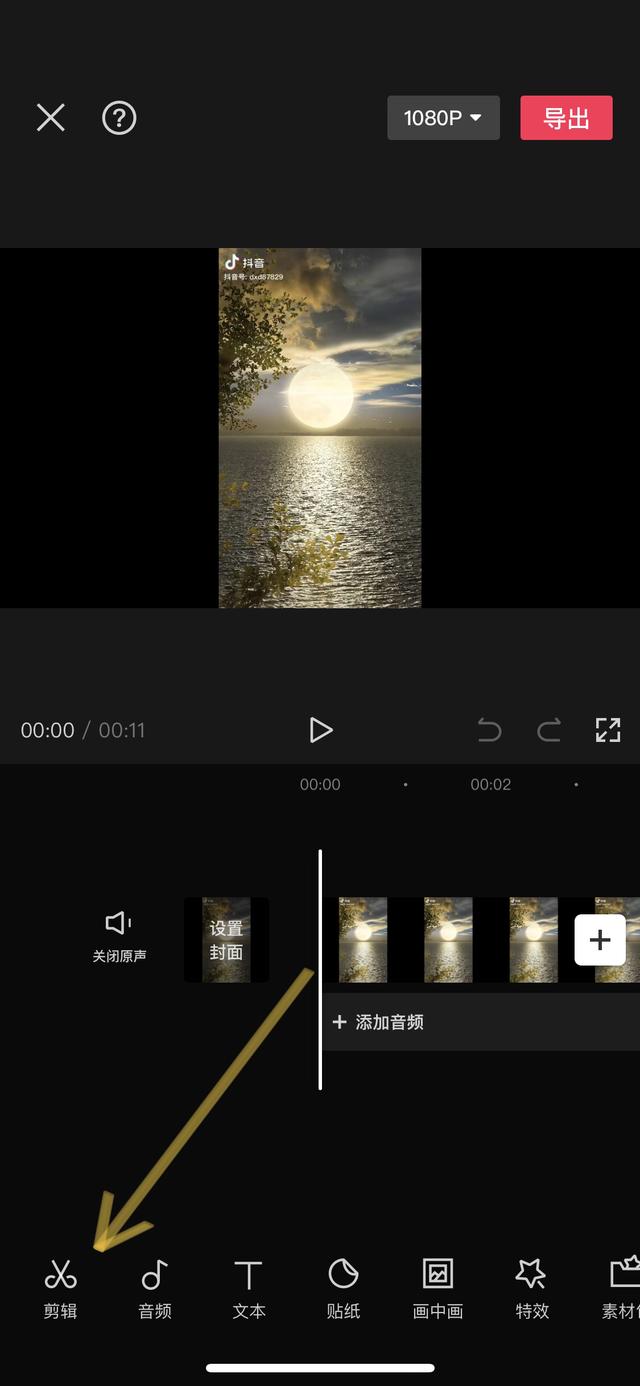Image resolution: width=640 pixels, height=1386 pixels.
Task: Open the 文本 text tool
Action: [248, 1288]
